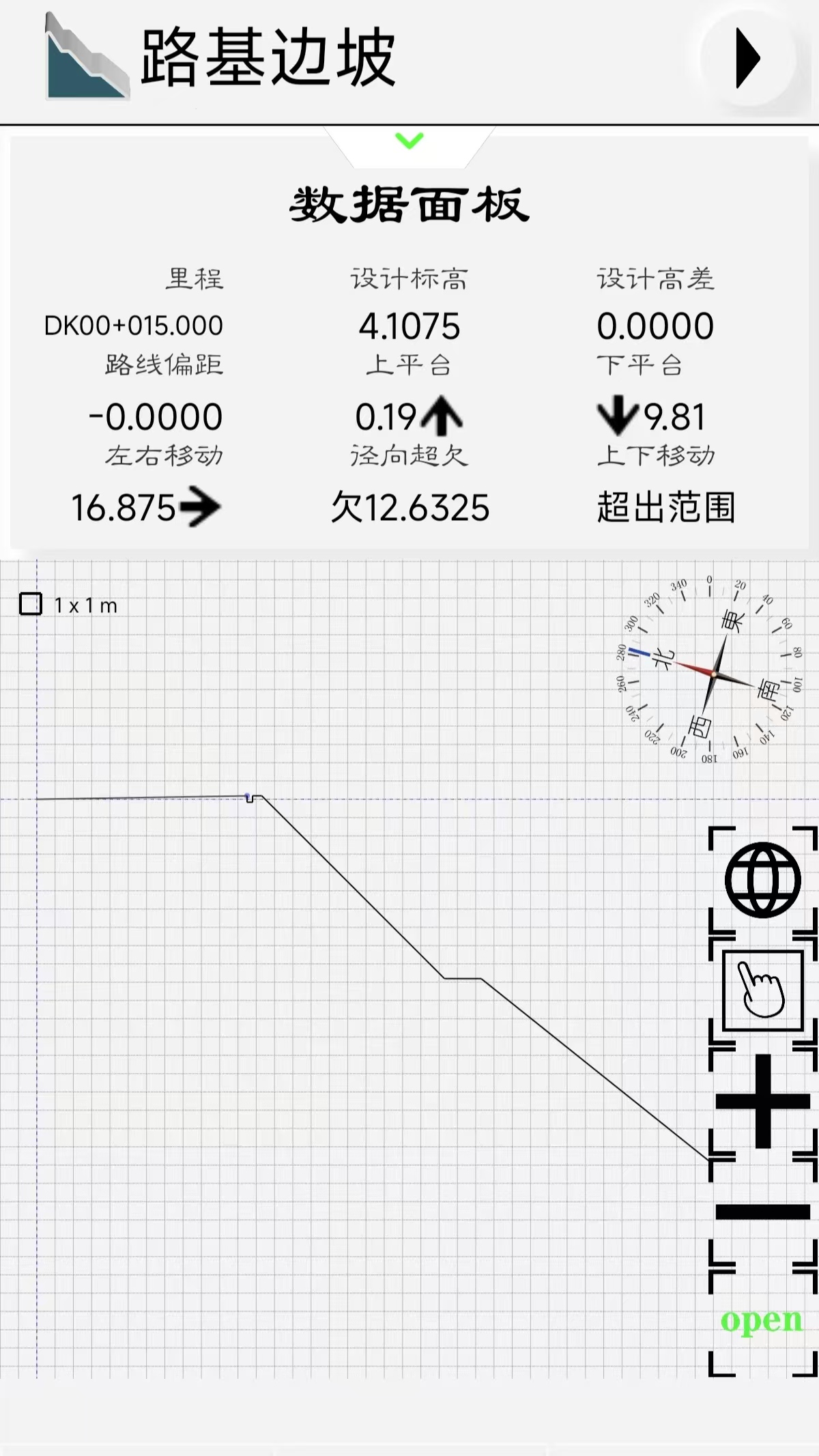Select the design elevation value 4.1075
819x1456 pixels.
coord(409,326)
